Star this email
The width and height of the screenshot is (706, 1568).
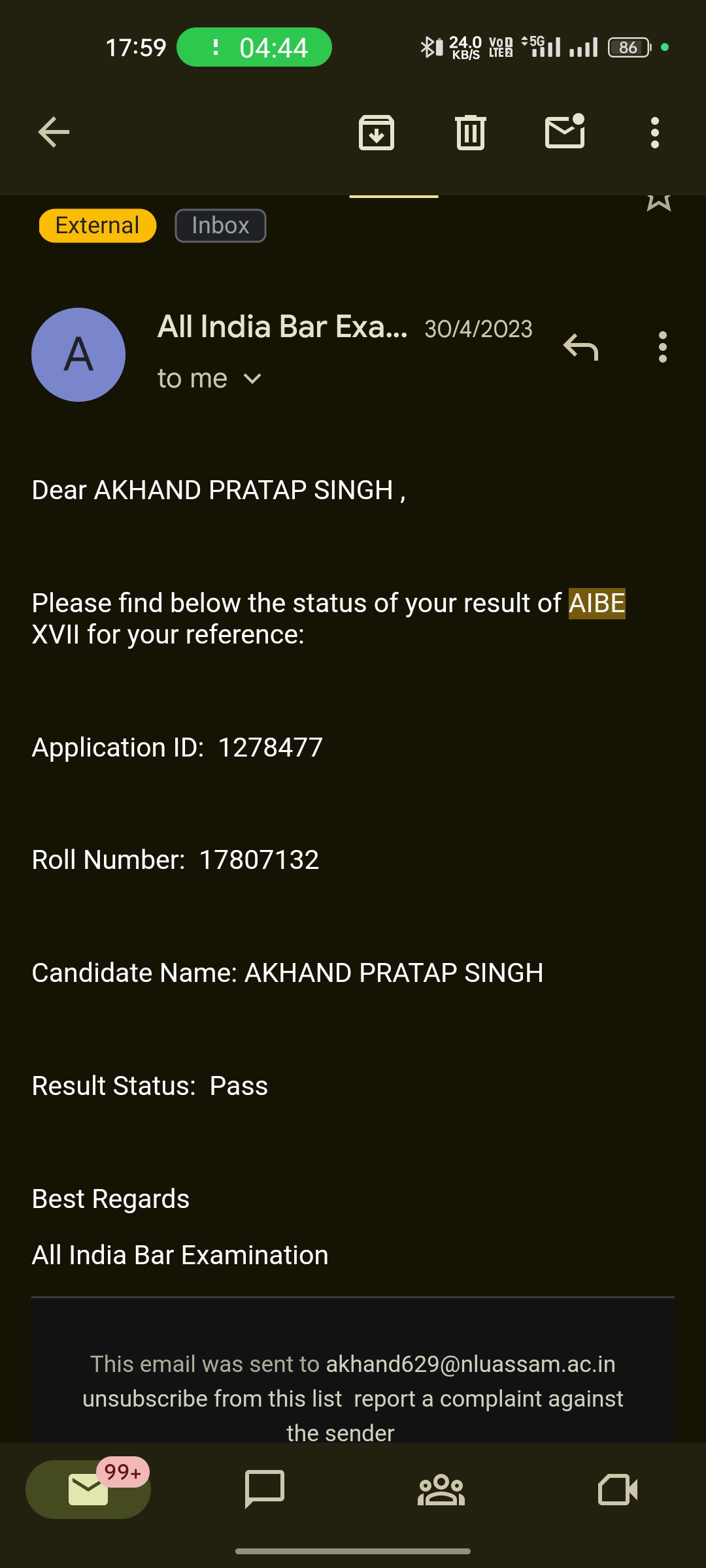coord(659,203)
